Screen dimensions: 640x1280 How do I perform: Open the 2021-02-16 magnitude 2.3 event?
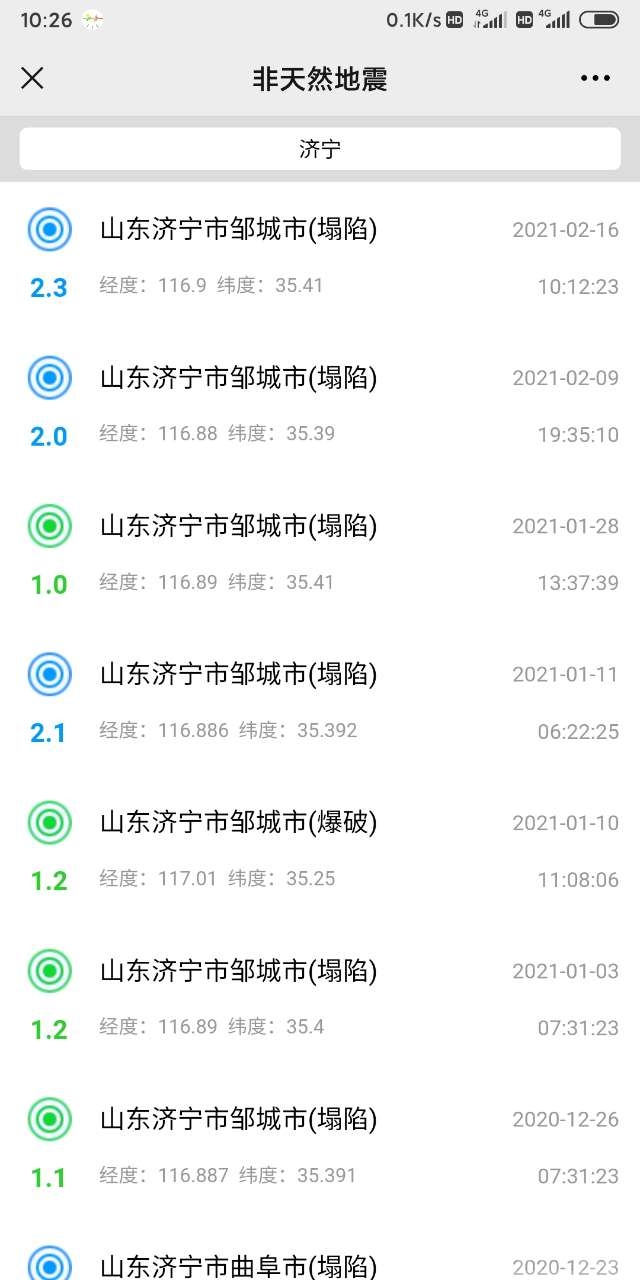click(x=320, y=257)
